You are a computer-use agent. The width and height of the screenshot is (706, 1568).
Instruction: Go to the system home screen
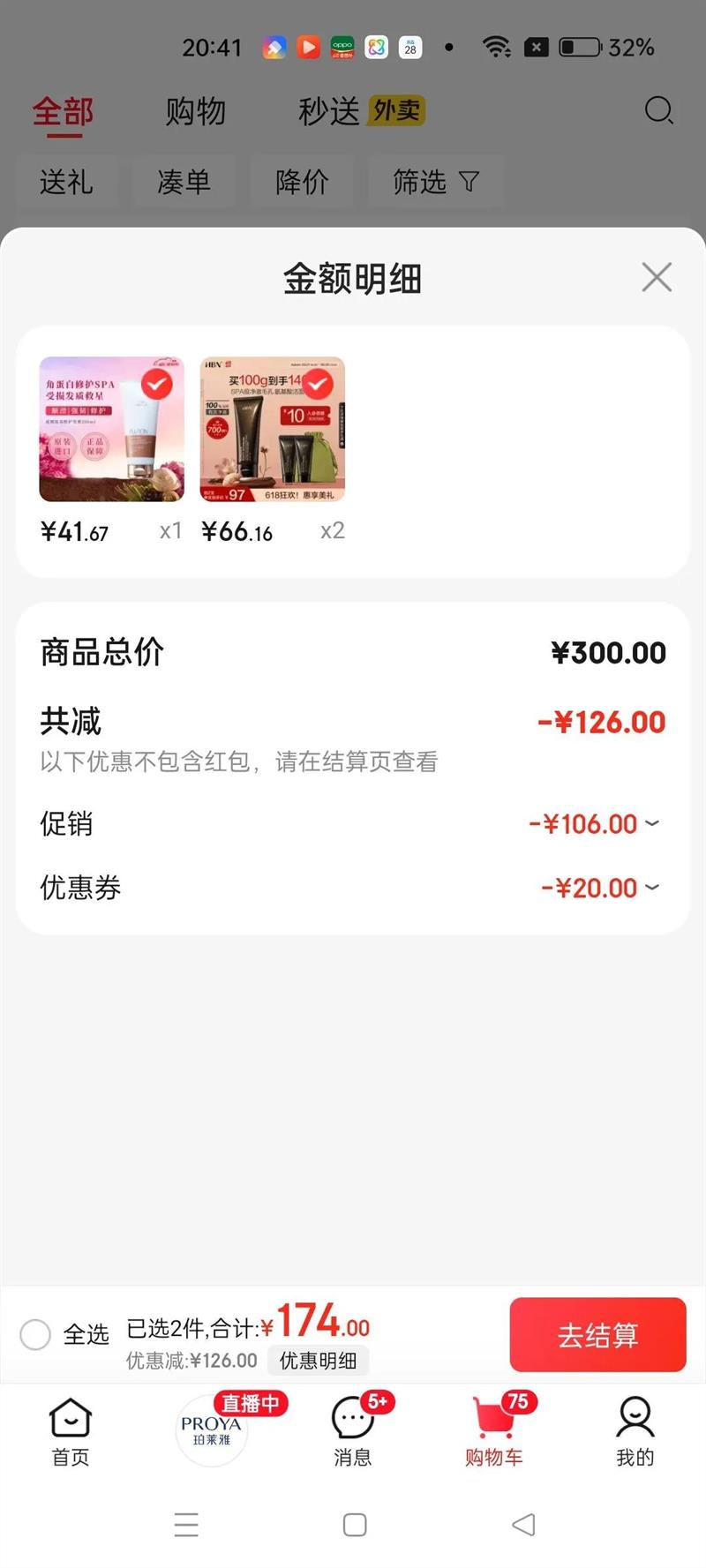[355, 1525]
